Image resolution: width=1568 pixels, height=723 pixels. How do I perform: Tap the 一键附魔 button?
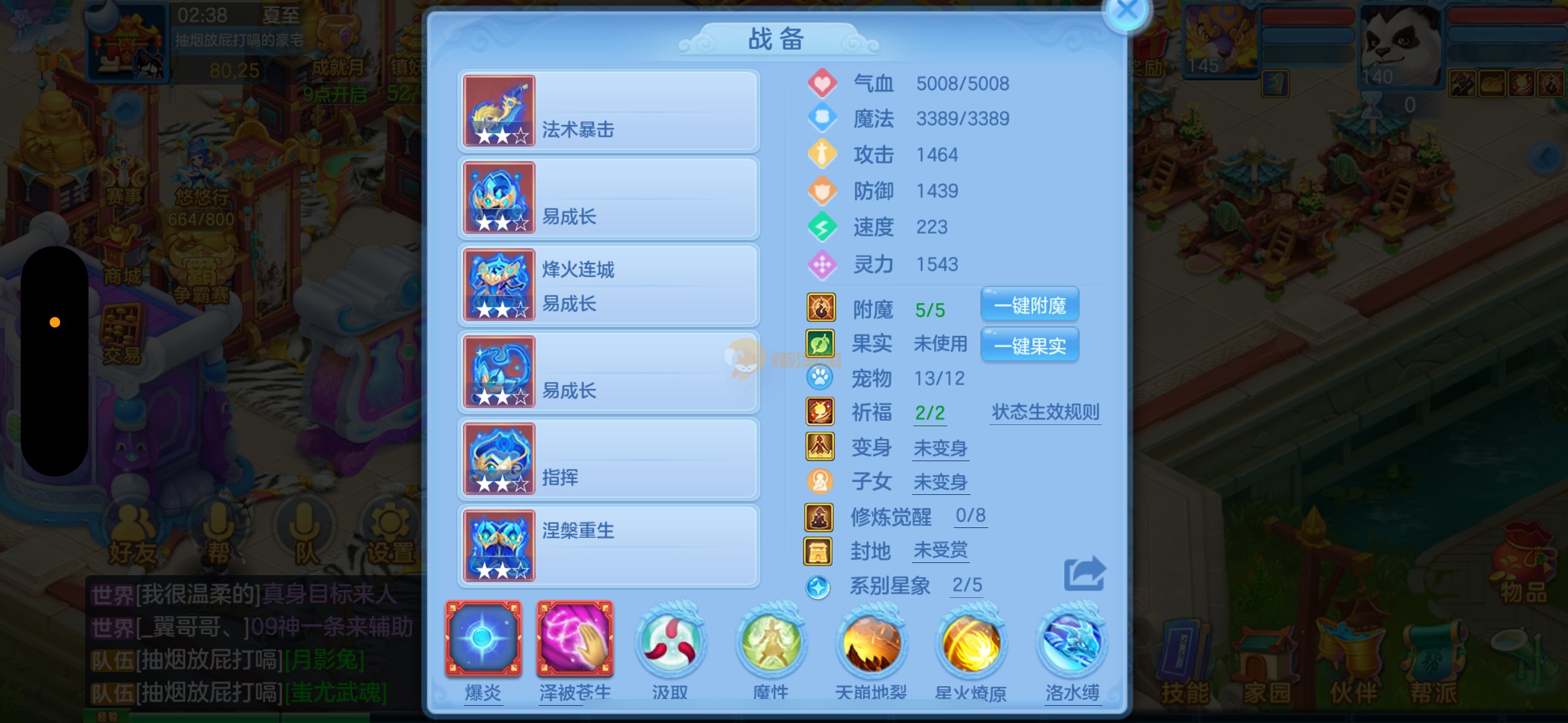click(1029, 305)
